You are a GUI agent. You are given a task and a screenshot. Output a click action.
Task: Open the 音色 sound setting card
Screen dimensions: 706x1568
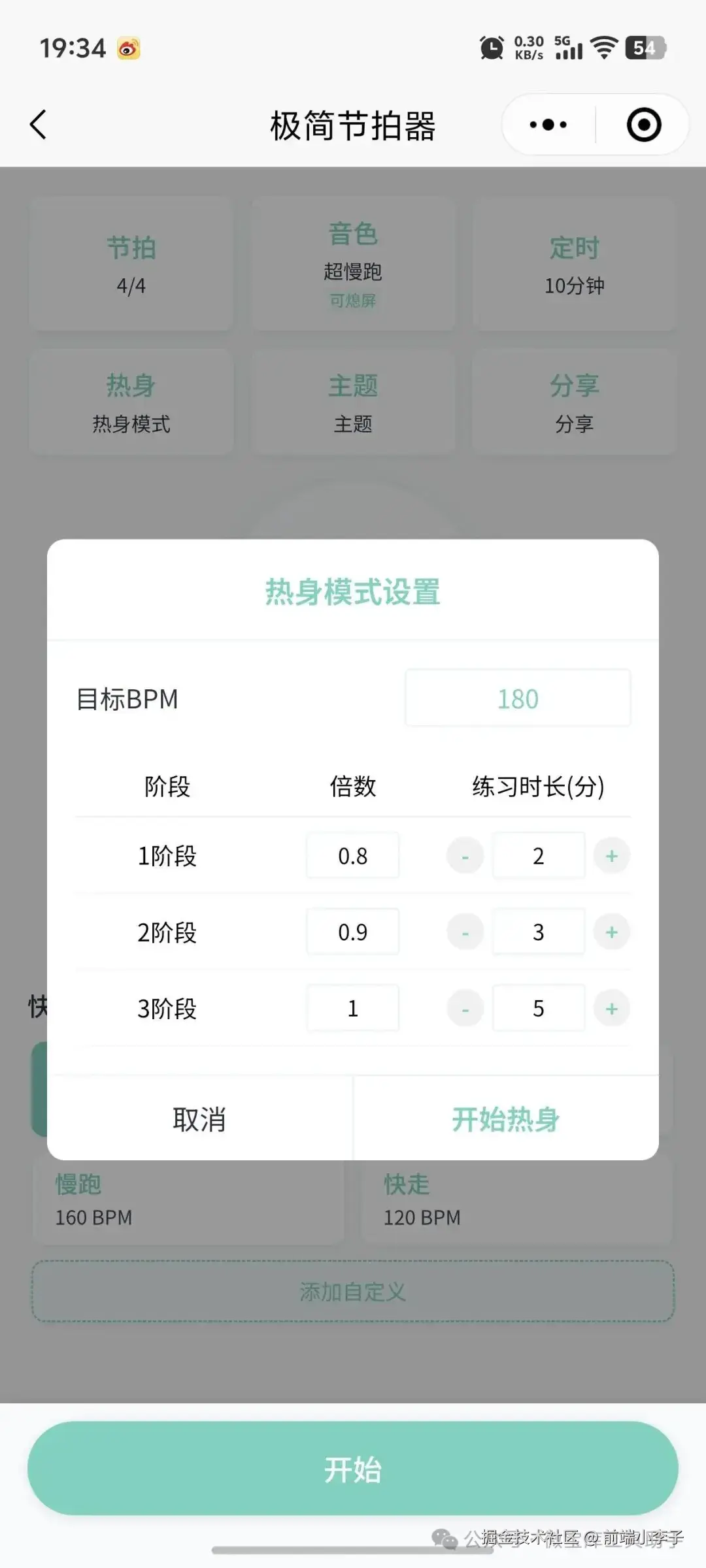click(353, 261)
